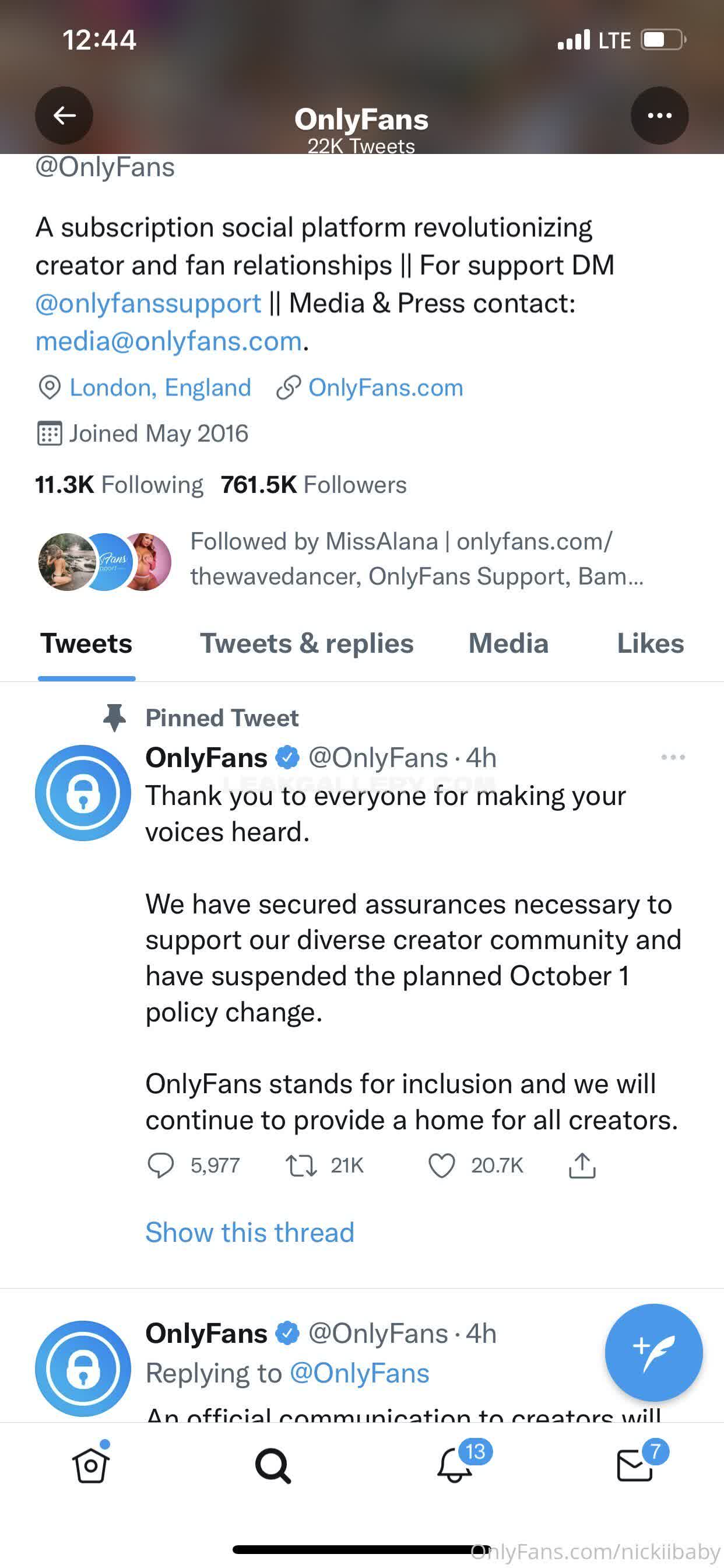Open pinned tweet's three-dot menu

[x=672, y=757]
